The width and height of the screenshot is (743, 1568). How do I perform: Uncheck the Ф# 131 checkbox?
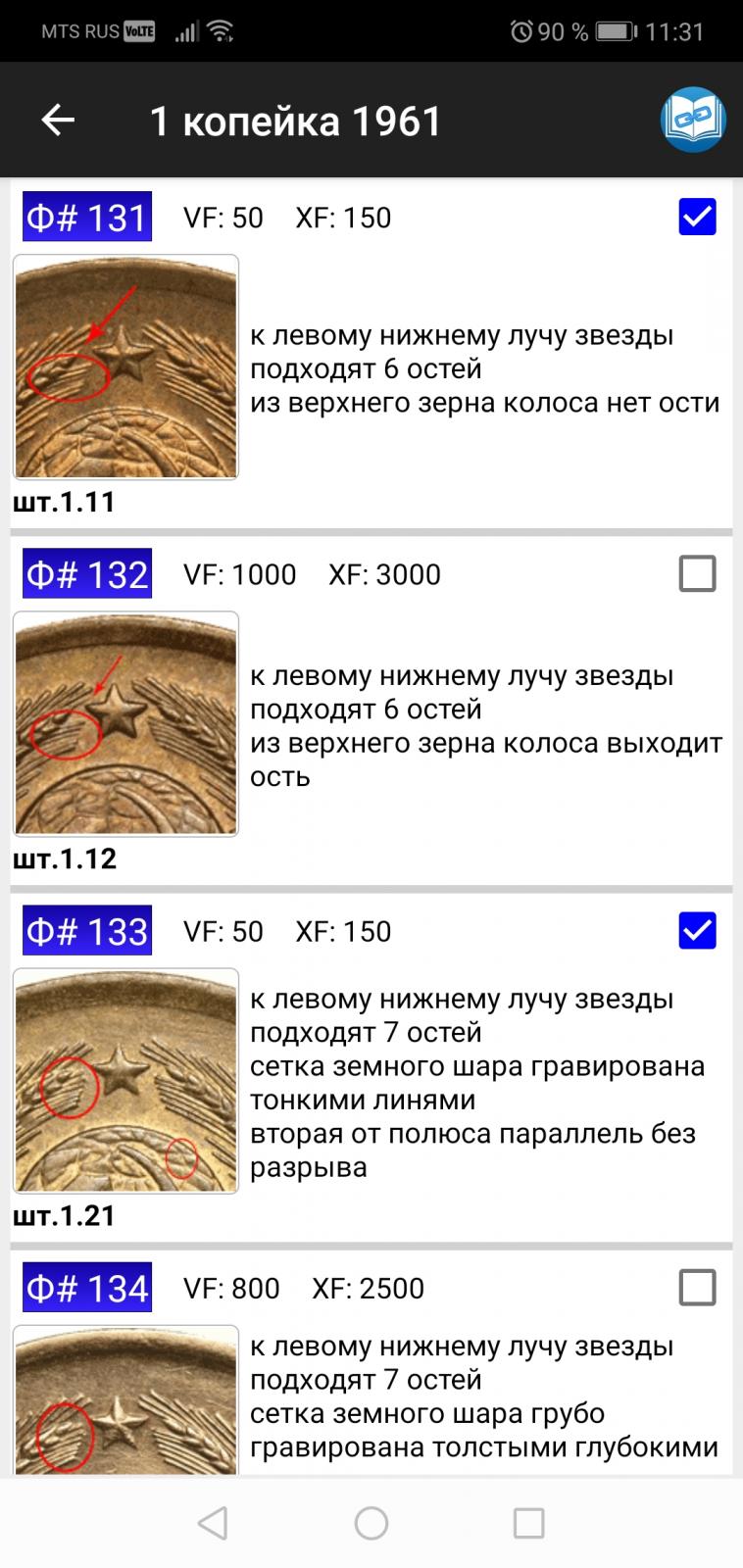697,217
